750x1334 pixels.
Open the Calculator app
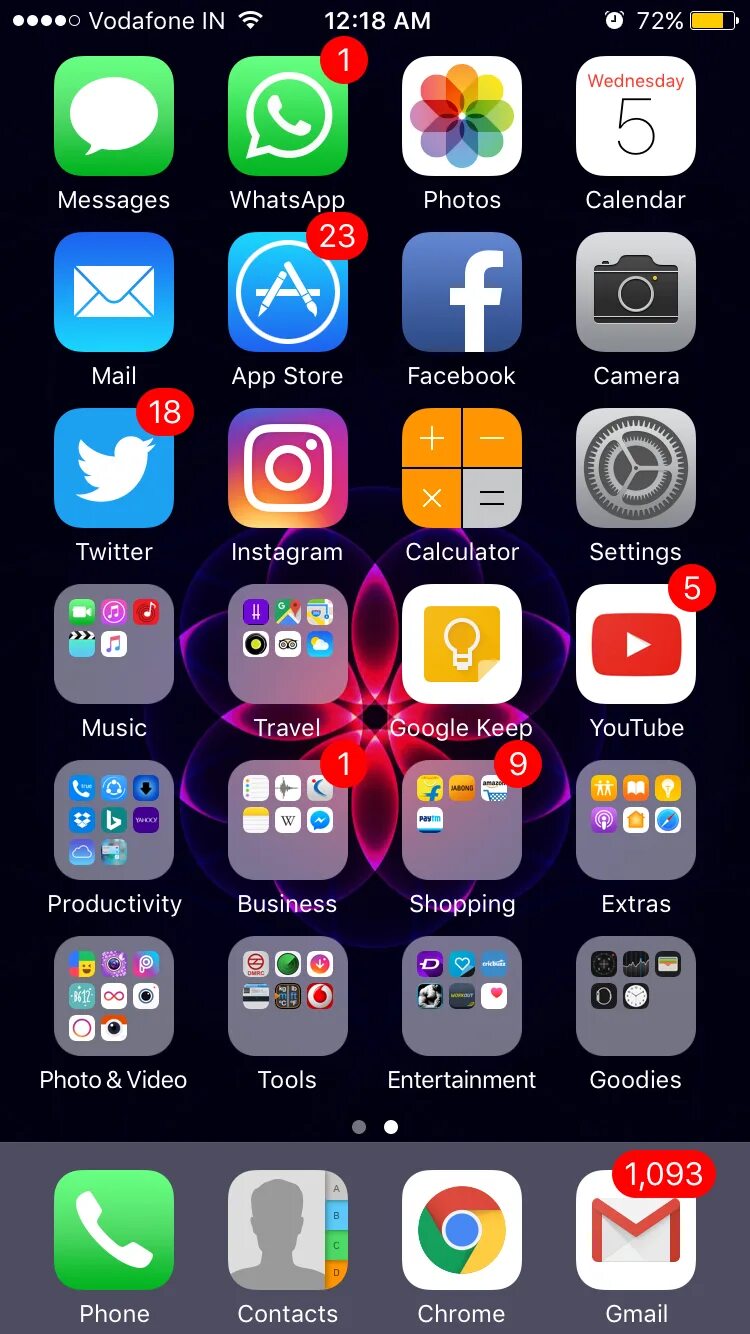(462, 468)
